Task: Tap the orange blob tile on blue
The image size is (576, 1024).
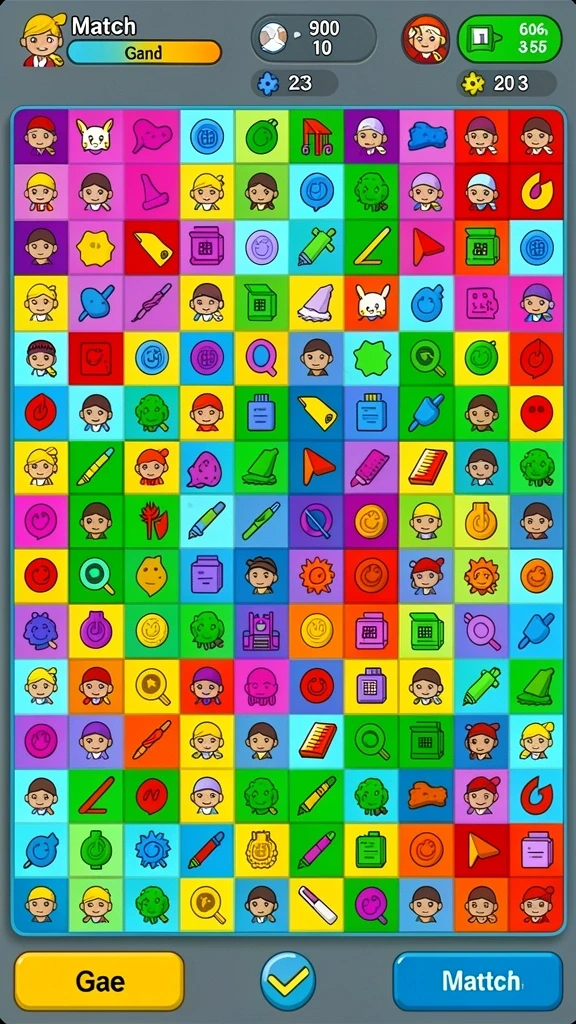Action: (427, 795)
